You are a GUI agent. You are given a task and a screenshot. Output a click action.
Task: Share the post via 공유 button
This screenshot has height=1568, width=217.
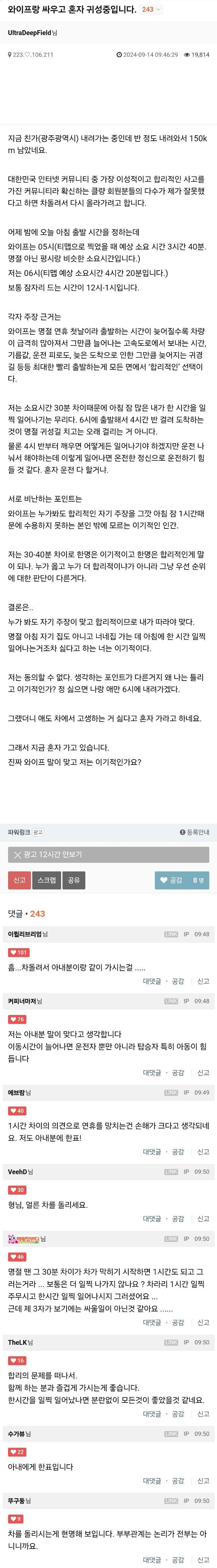click(74, 880)
